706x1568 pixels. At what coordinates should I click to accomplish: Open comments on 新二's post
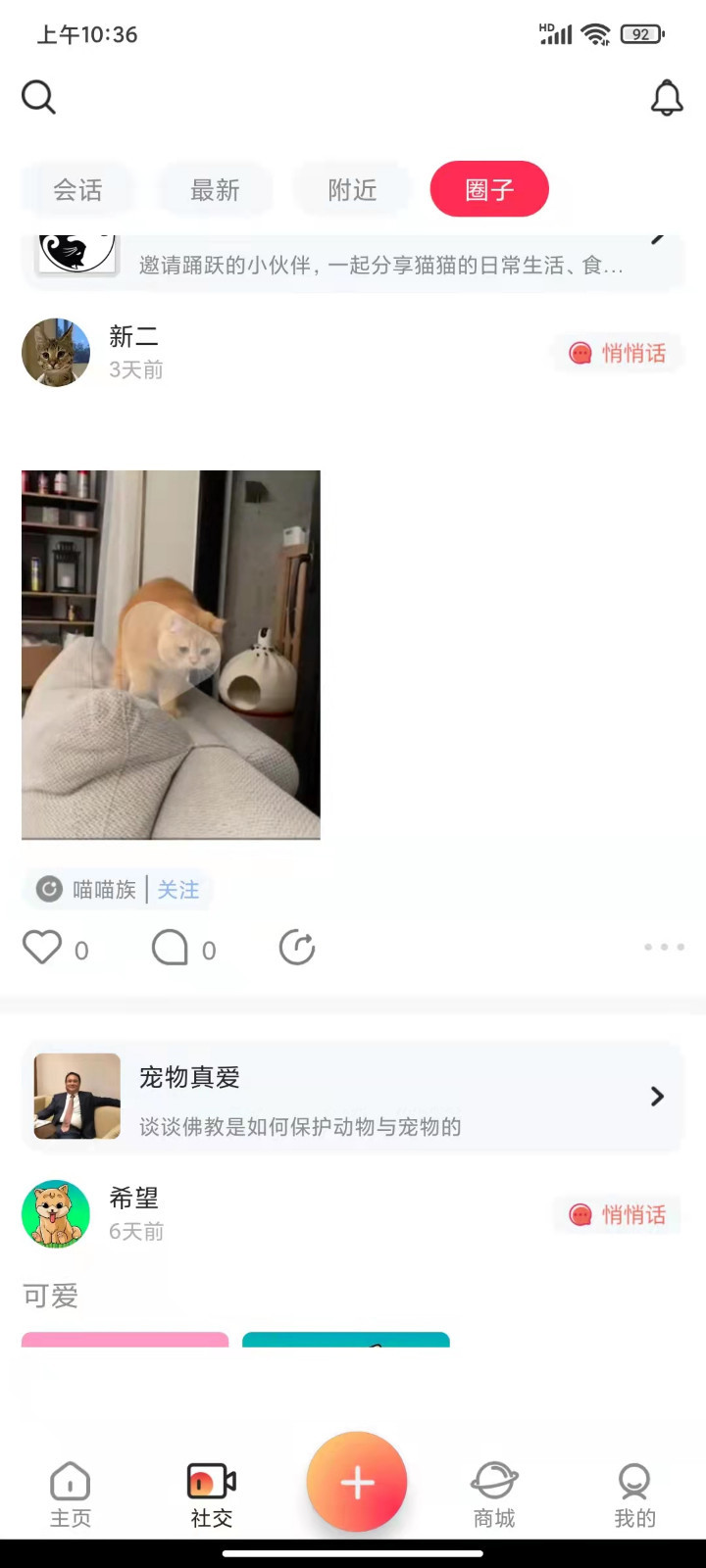pos(170,948)
